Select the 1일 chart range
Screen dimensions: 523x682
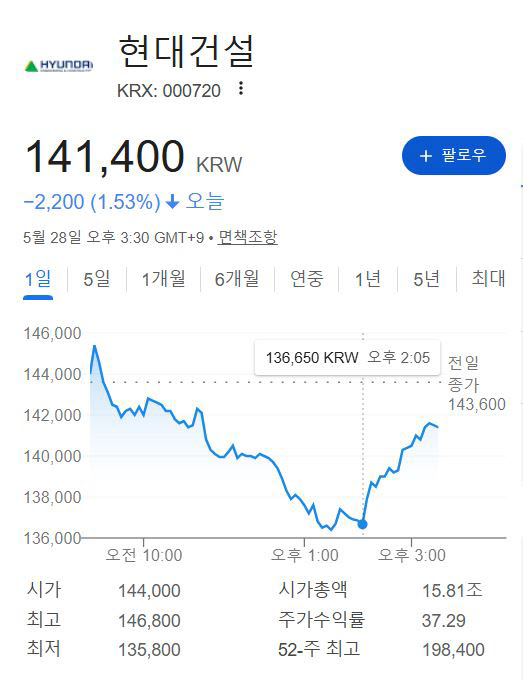pyautogui.click(x=38, y=278)
